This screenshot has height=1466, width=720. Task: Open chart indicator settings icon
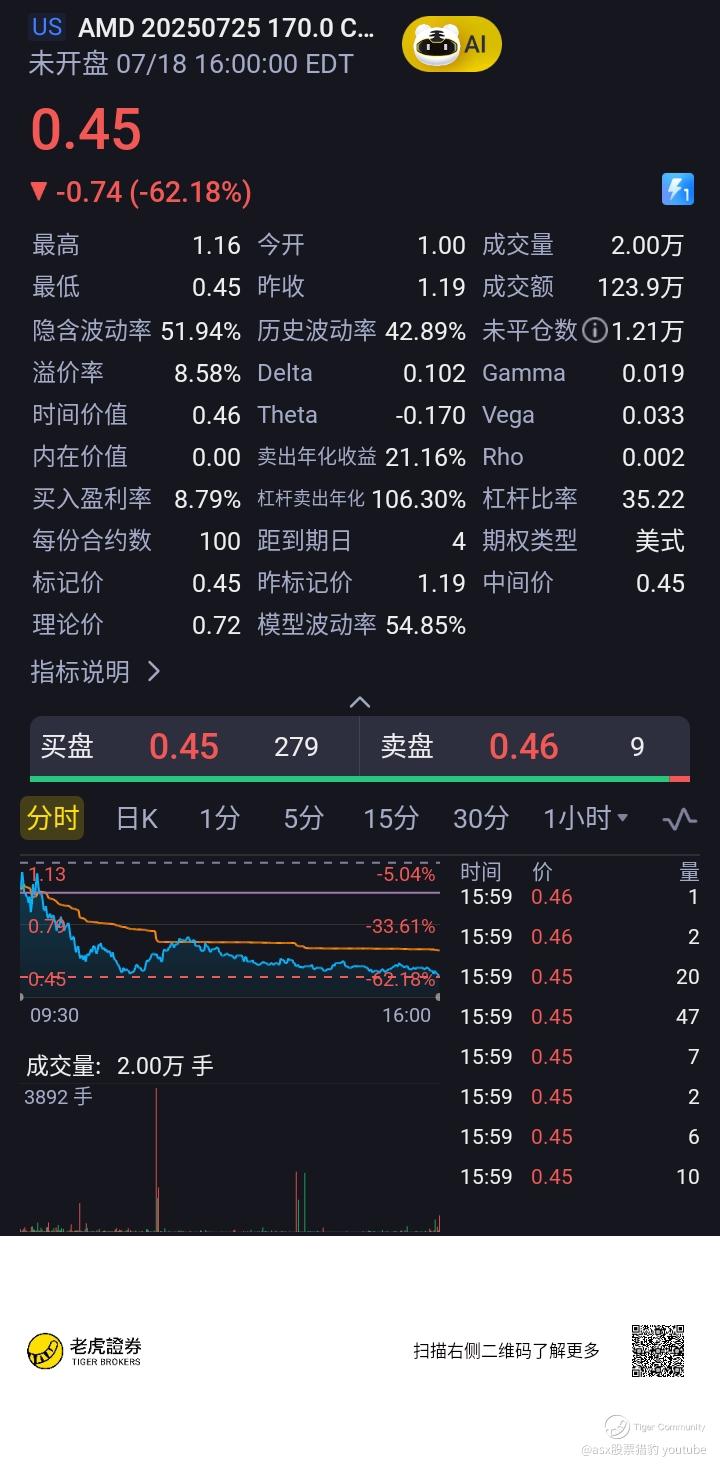[679, 820]
